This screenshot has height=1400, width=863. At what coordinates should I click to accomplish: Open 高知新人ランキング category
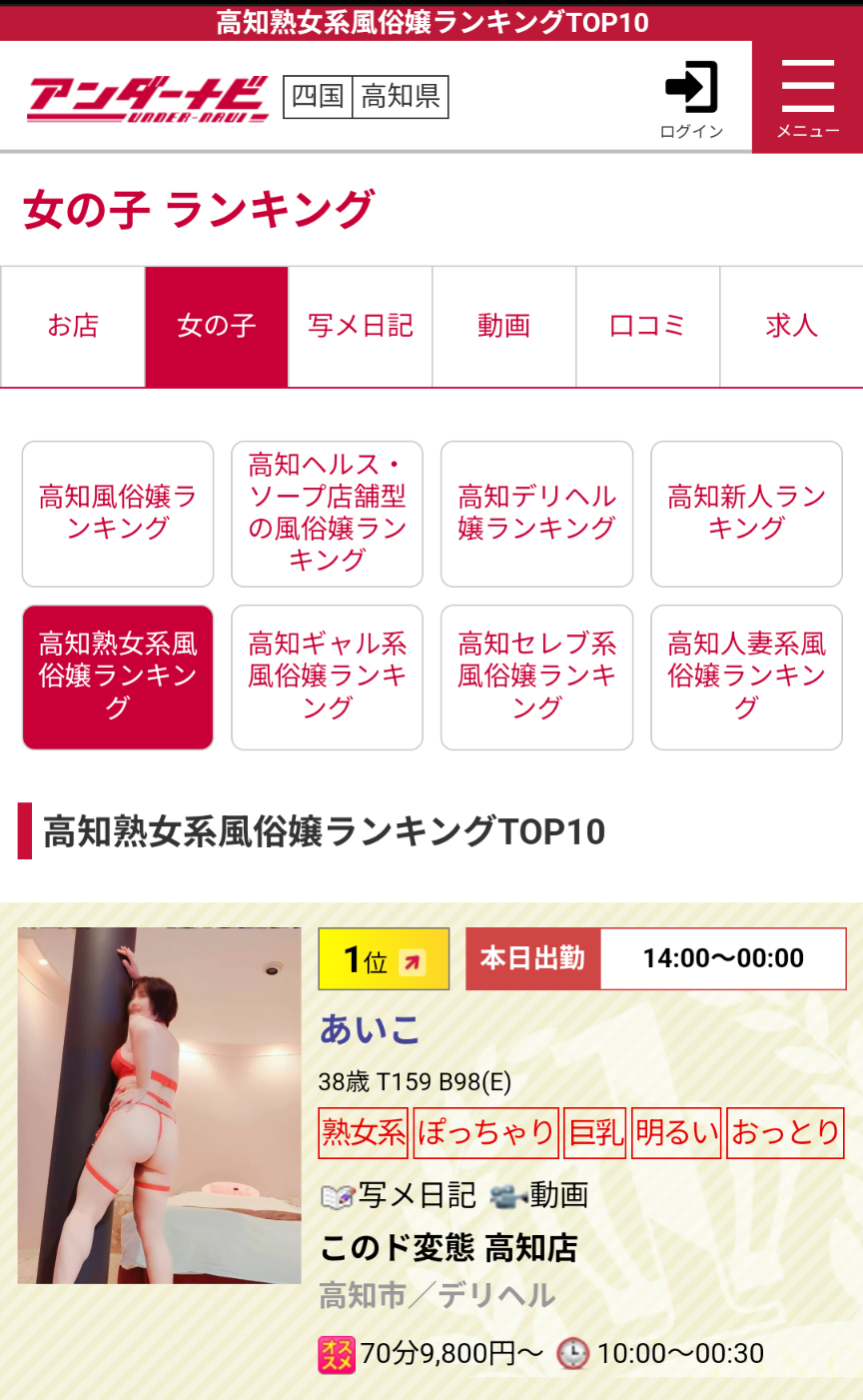[x=747, y=514]
